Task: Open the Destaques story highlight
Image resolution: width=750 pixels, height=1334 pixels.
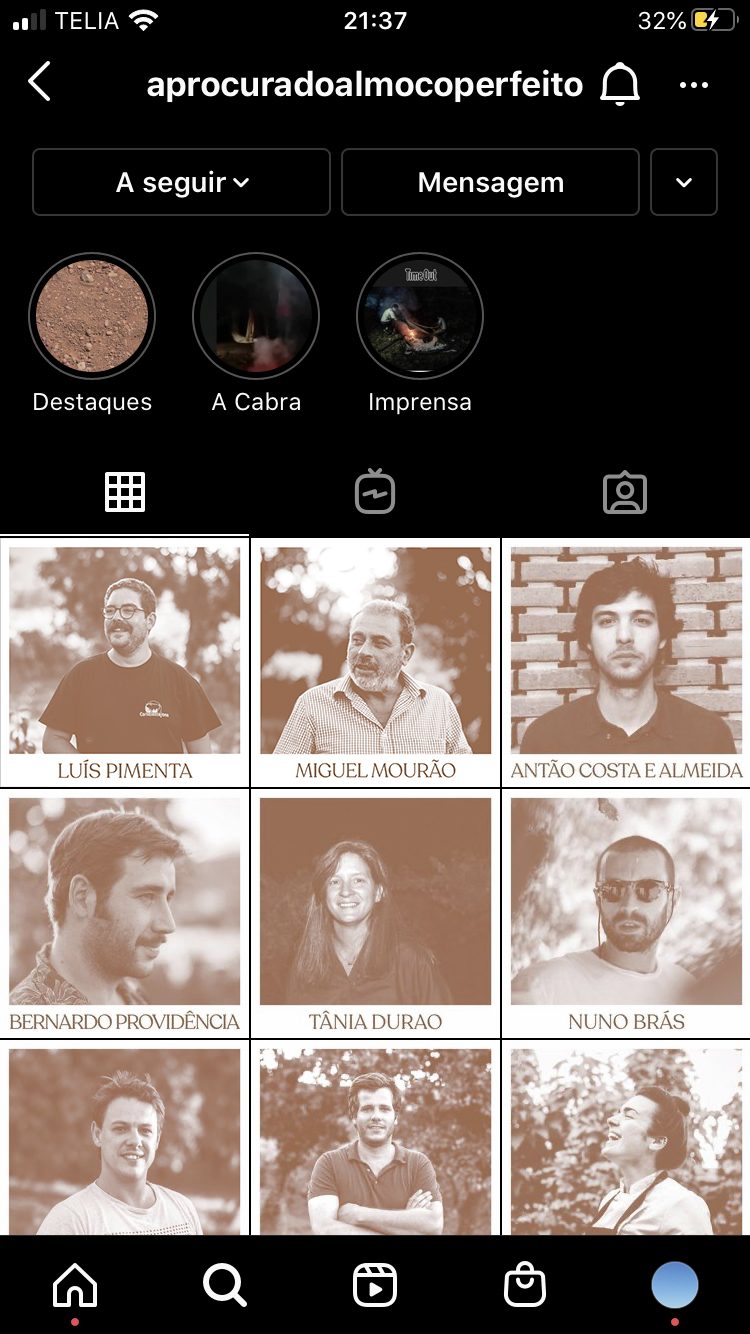Action: click(x=92, y=316)
